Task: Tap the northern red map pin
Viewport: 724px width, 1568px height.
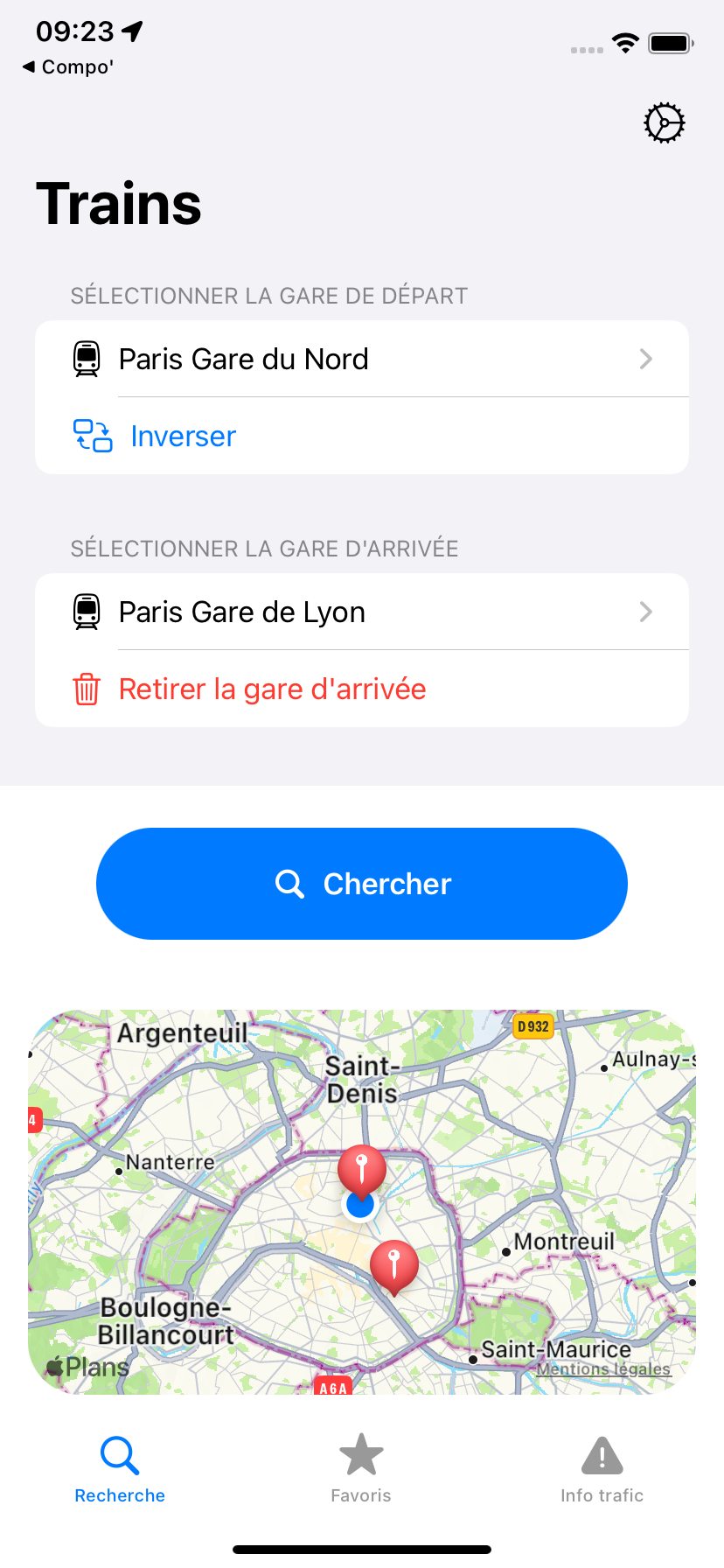Action: pyautogui.click(x=362, y=1168)
